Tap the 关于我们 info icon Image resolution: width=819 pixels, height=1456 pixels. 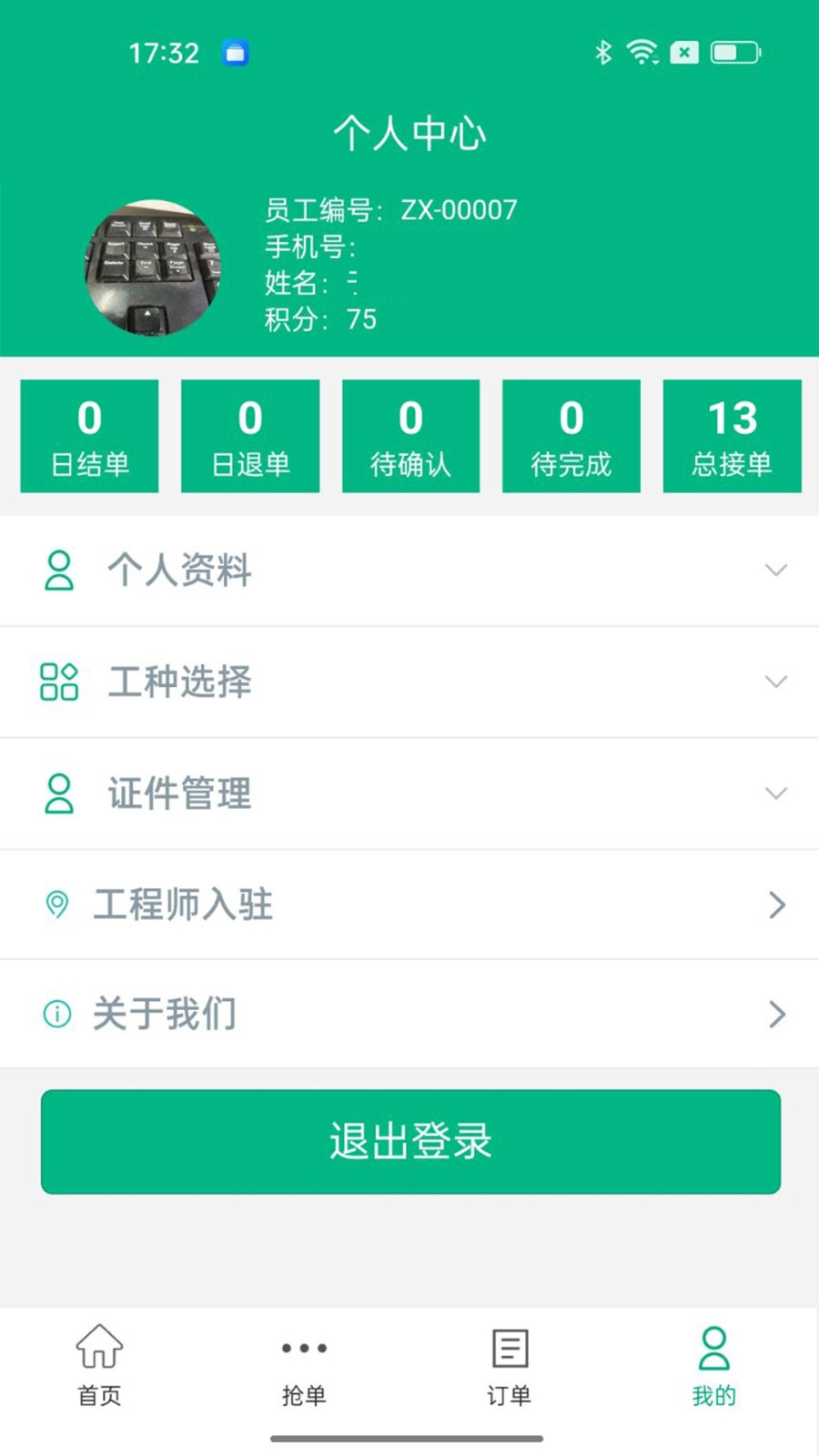click(56, 1014)
